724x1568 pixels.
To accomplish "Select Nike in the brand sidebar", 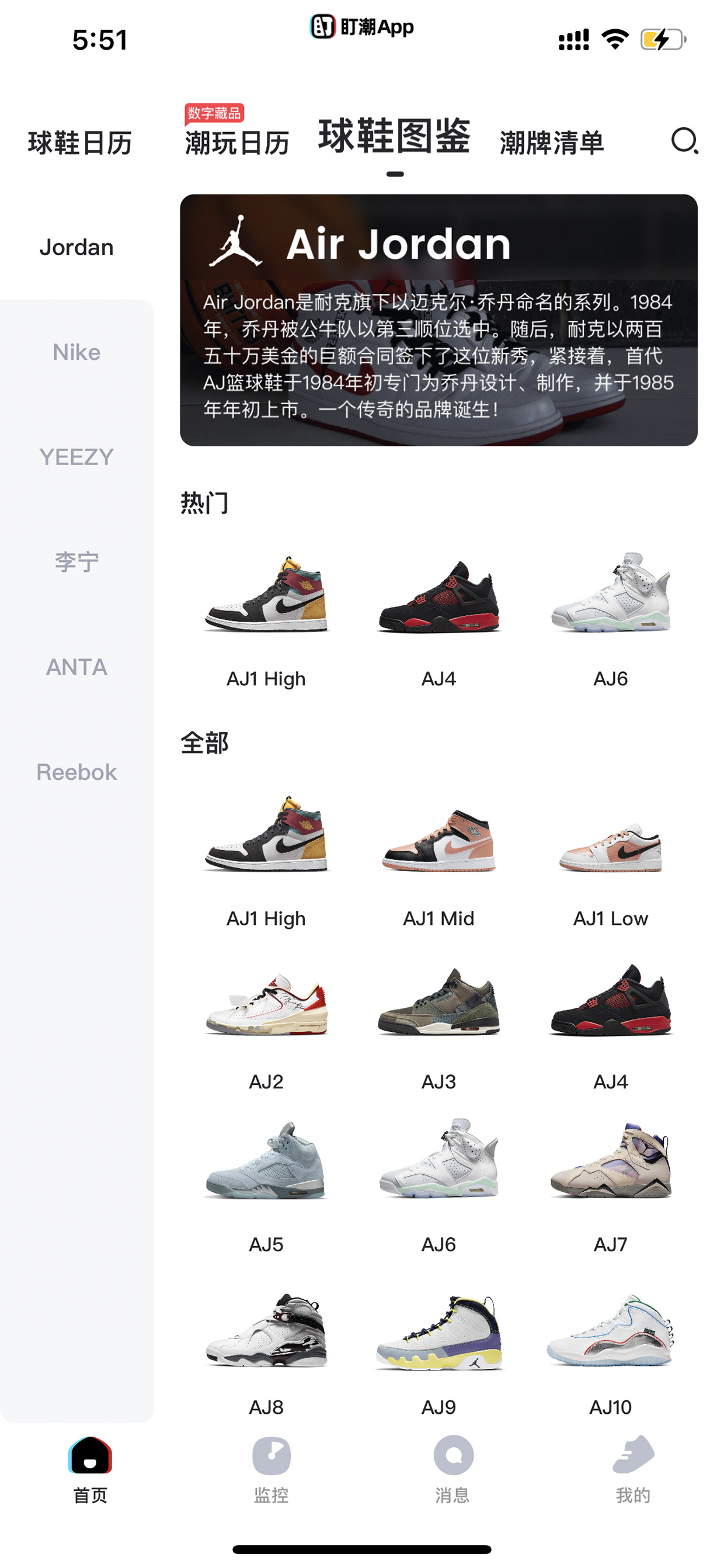I will coord(76,352).
